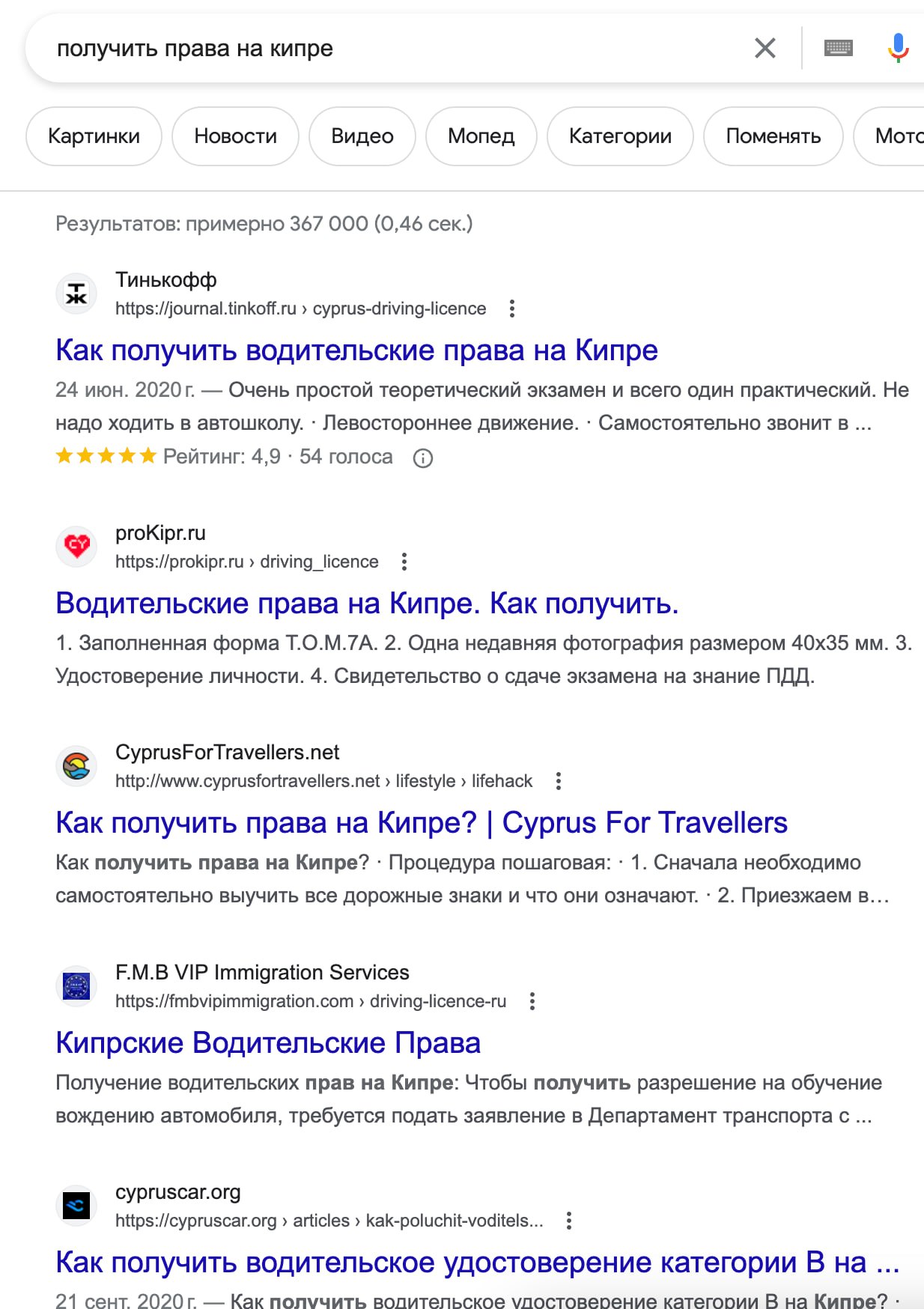
Task: Open more options for the Тинькофф result
Action: [512, 309]
